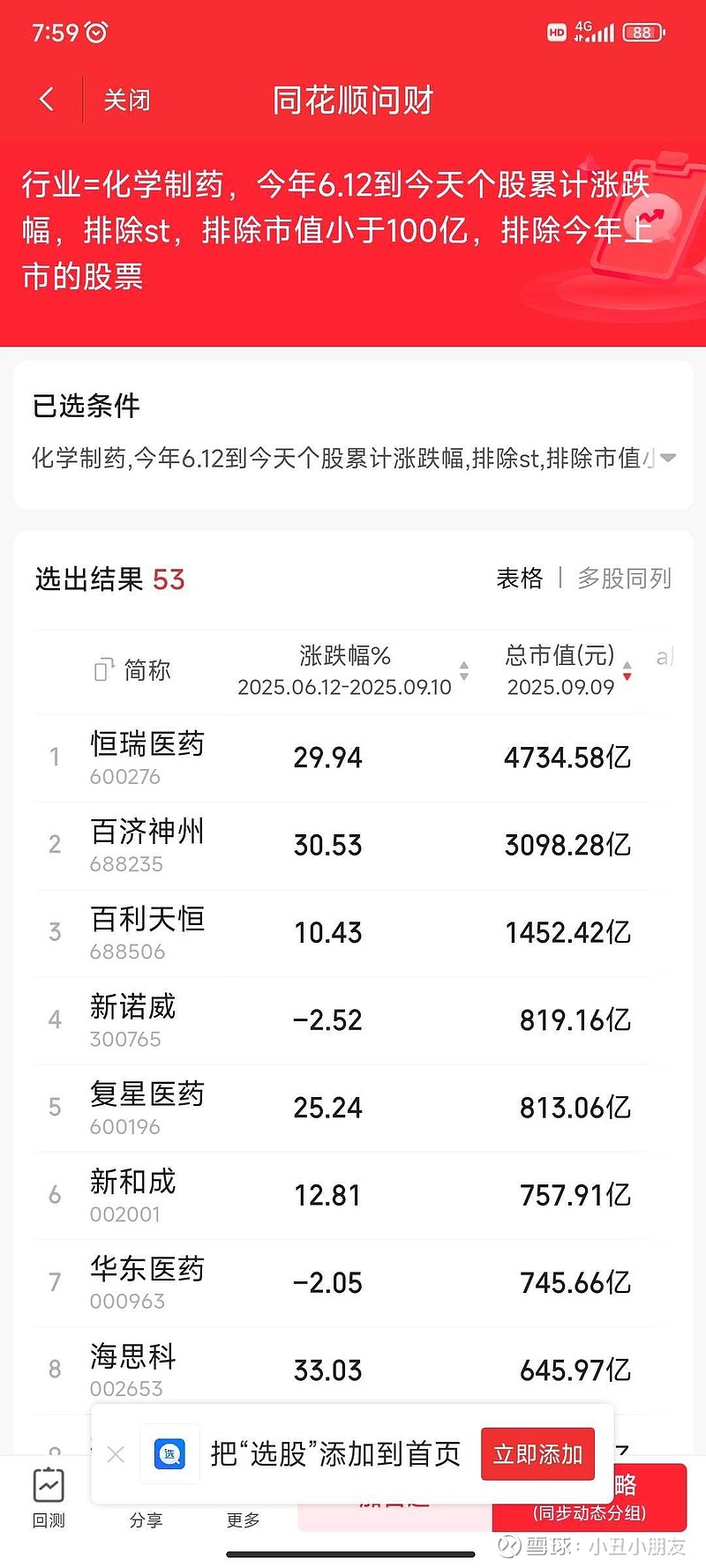Open the 恒瑞医药 stock row
Image resolution: width=706 pixels, height=1568 pixels.
coord(341,758)
